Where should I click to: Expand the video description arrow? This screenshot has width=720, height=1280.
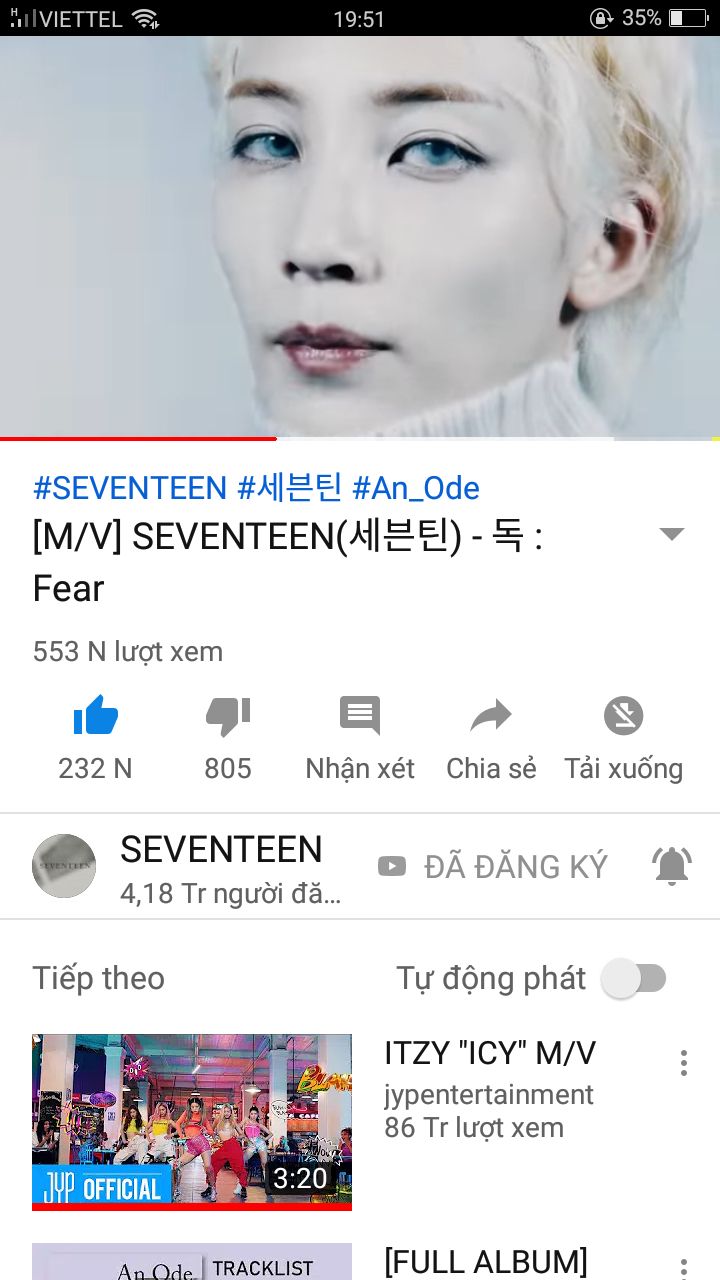pos(672,534)
